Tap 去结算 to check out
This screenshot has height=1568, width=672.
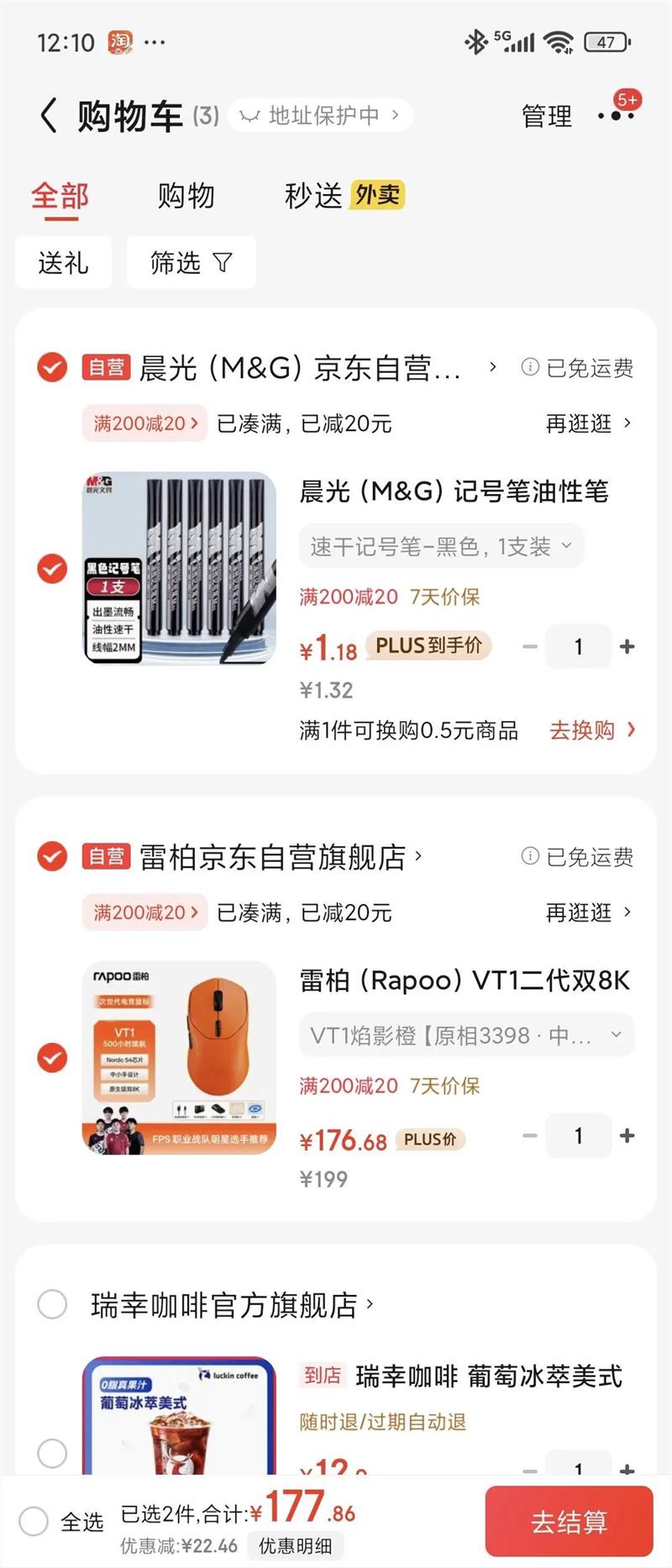569,1522
